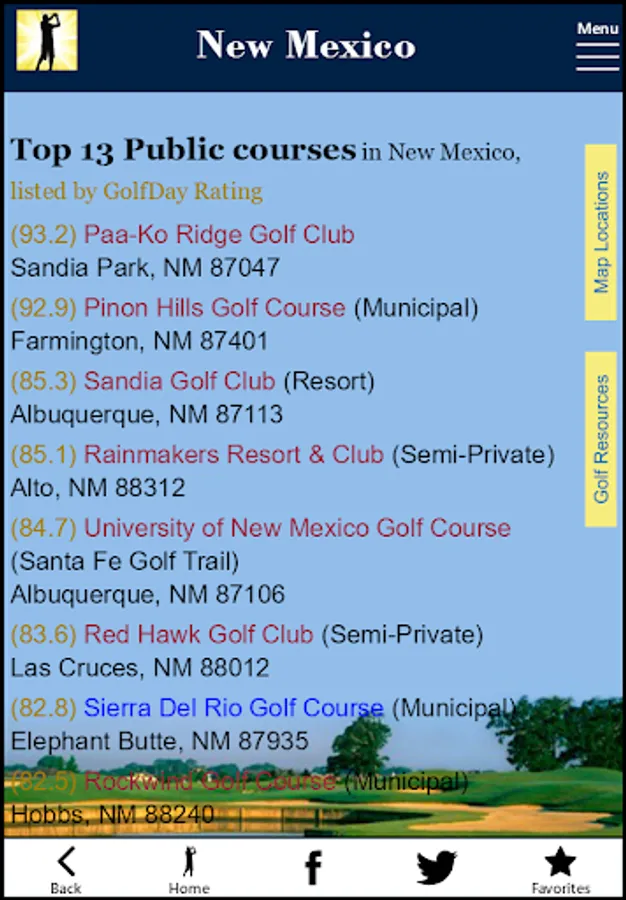Open the Golf Resources side tab
This screenshot has height=900, width=626.
pos(600,438)
